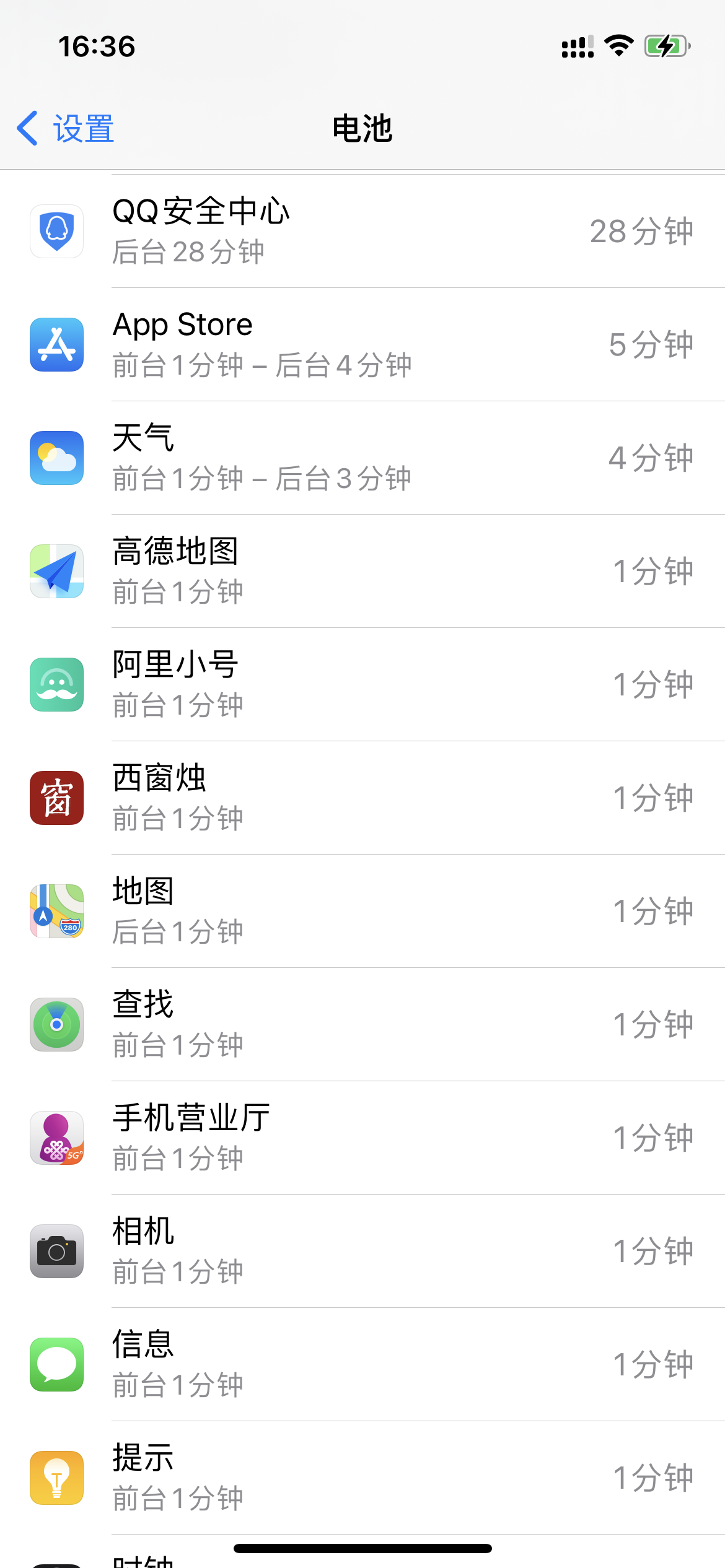
Task: Tap the 地图 battery usage row
Action: (x=362, y=911)
